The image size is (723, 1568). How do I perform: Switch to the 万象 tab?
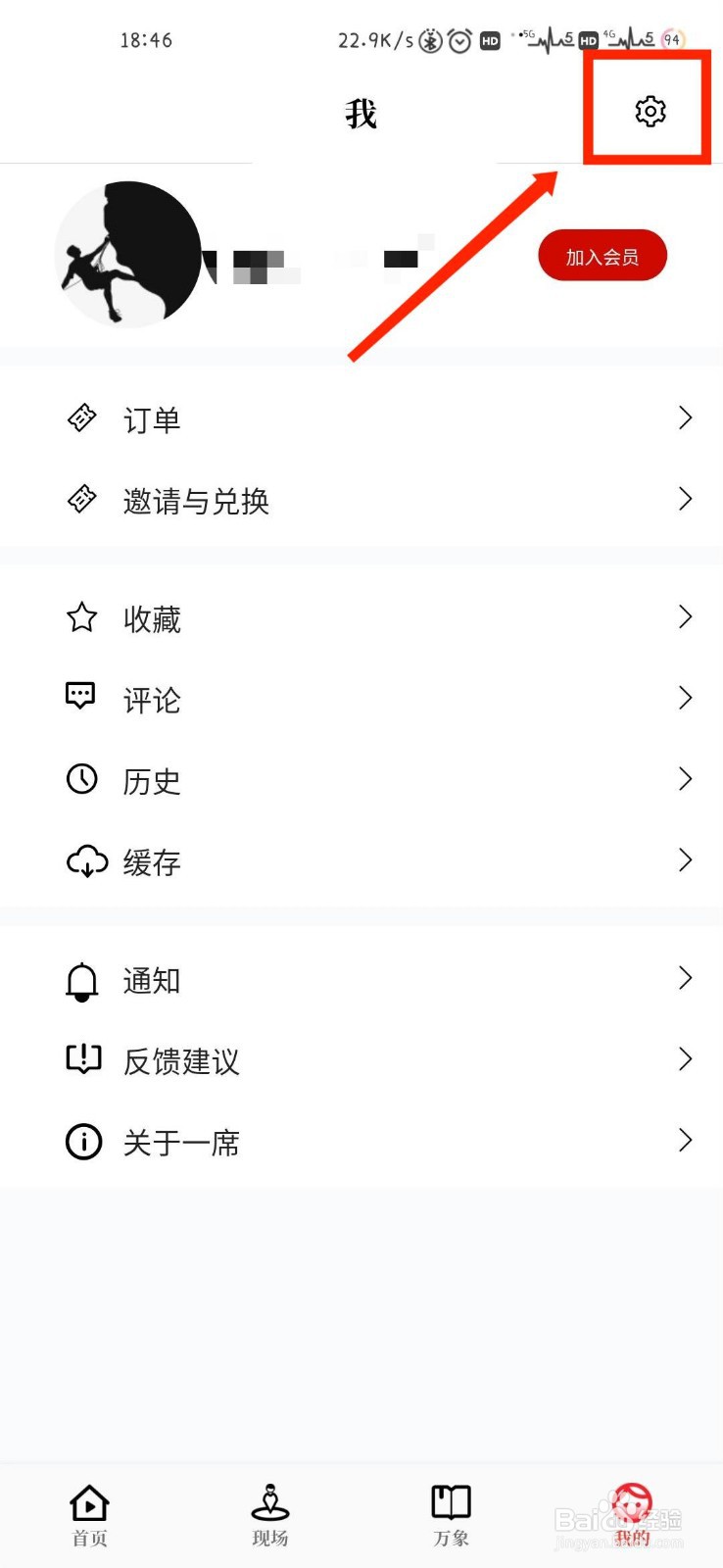[452, 1515]
